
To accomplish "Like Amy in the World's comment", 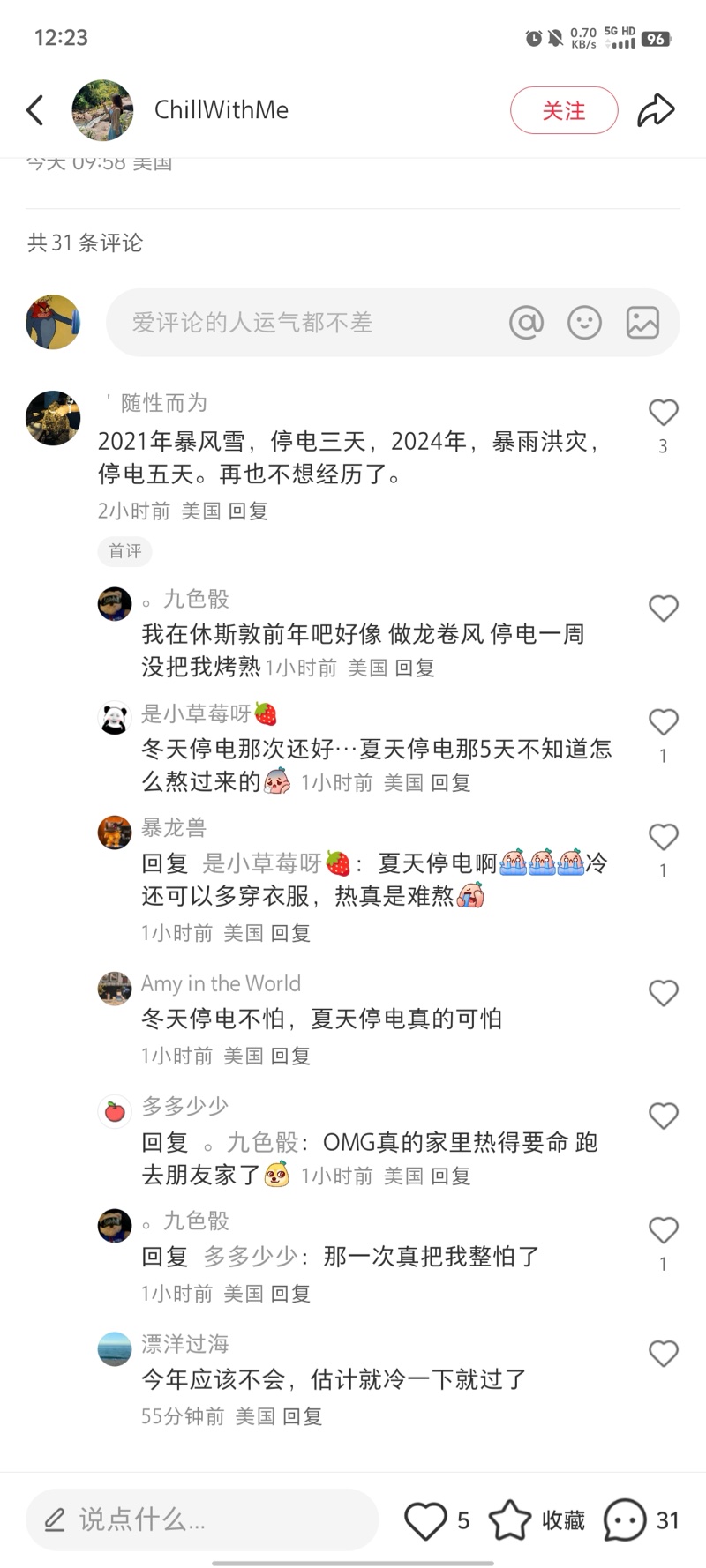I will point(663,994).
